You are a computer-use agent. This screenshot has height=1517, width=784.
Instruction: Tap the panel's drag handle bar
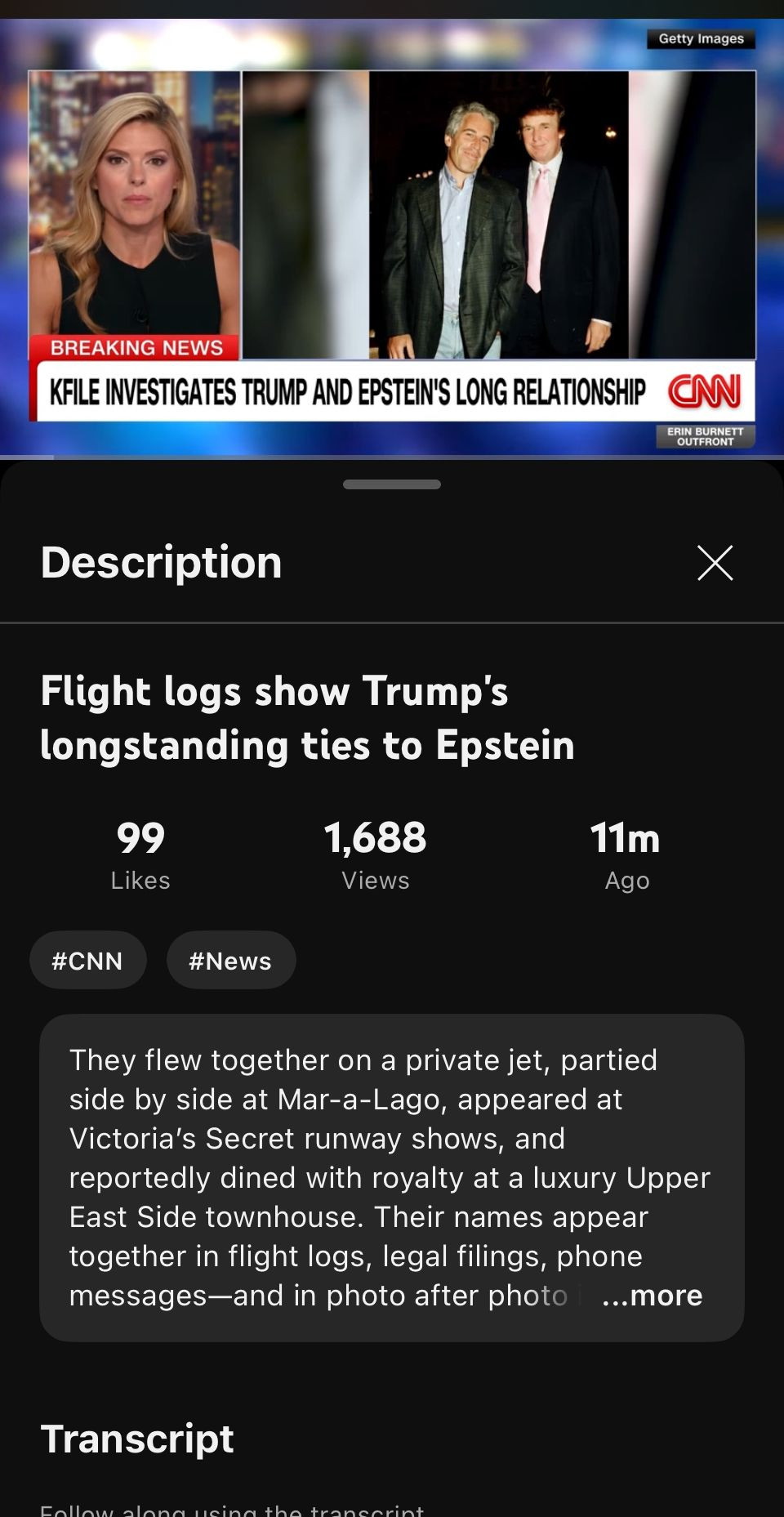(x=392, y=484)
